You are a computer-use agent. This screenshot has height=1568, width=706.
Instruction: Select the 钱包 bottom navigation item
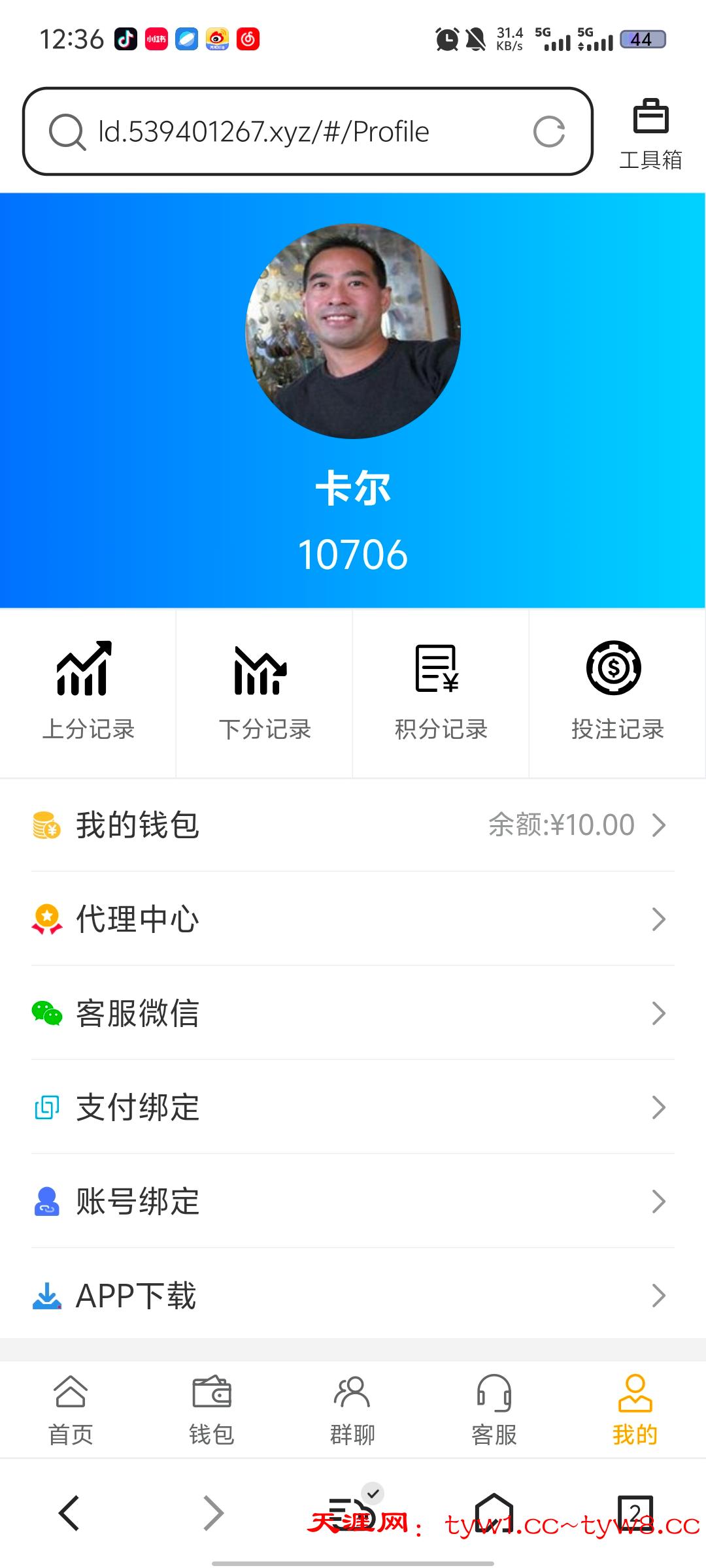click(212, 1411)
